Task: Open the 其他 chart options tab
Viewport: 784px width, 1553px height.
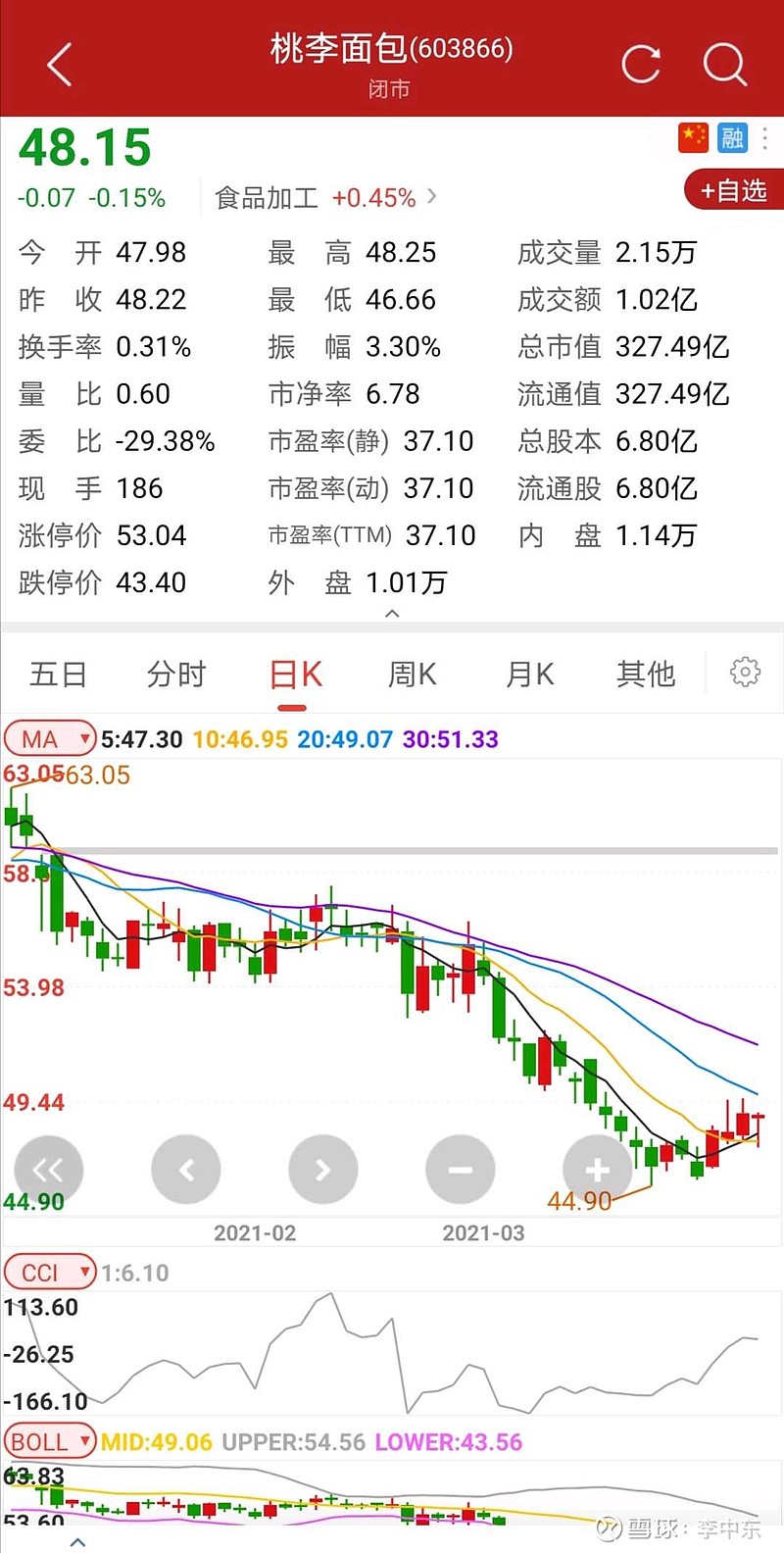Action: (x=646, y=675)
